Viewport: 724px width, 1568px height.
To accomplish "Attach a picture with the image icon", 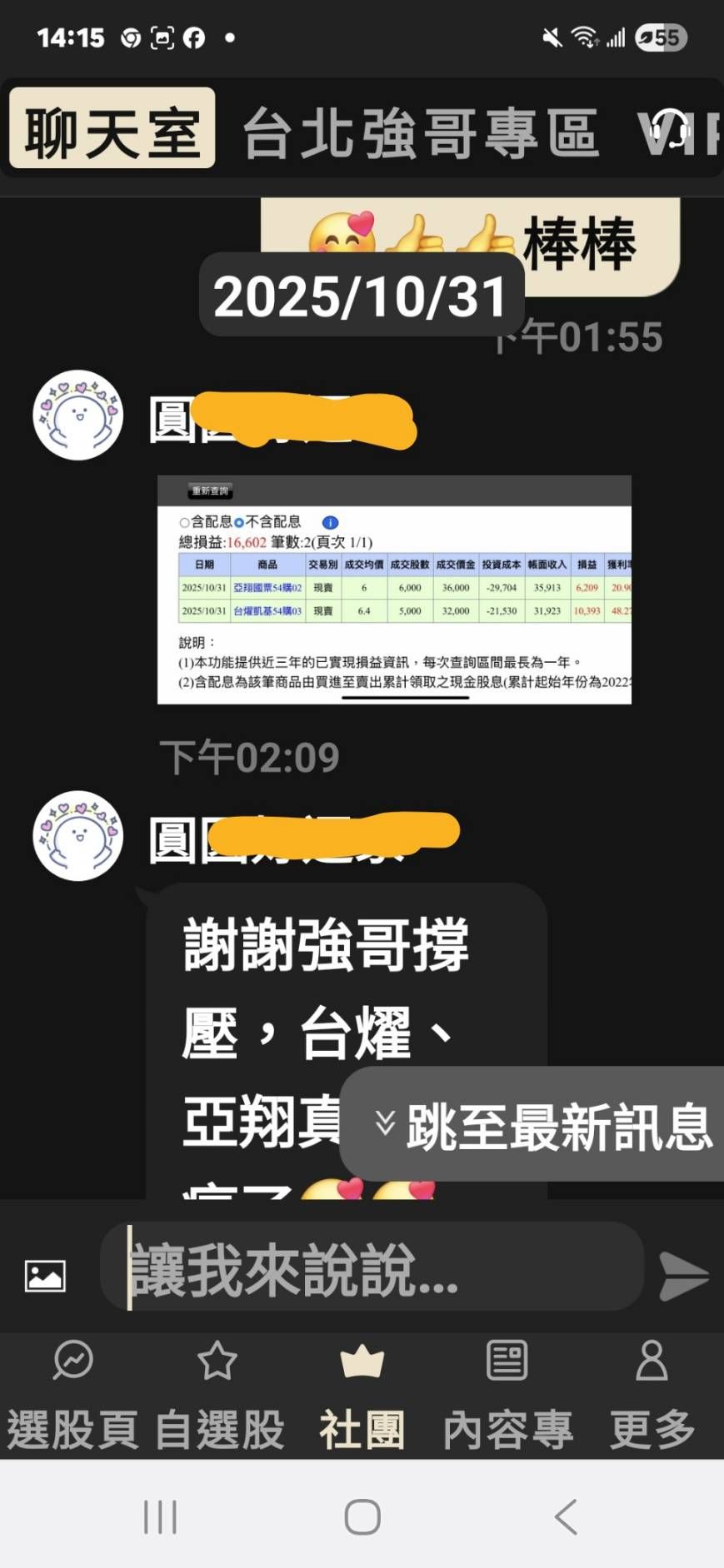I will point(45,1275).
